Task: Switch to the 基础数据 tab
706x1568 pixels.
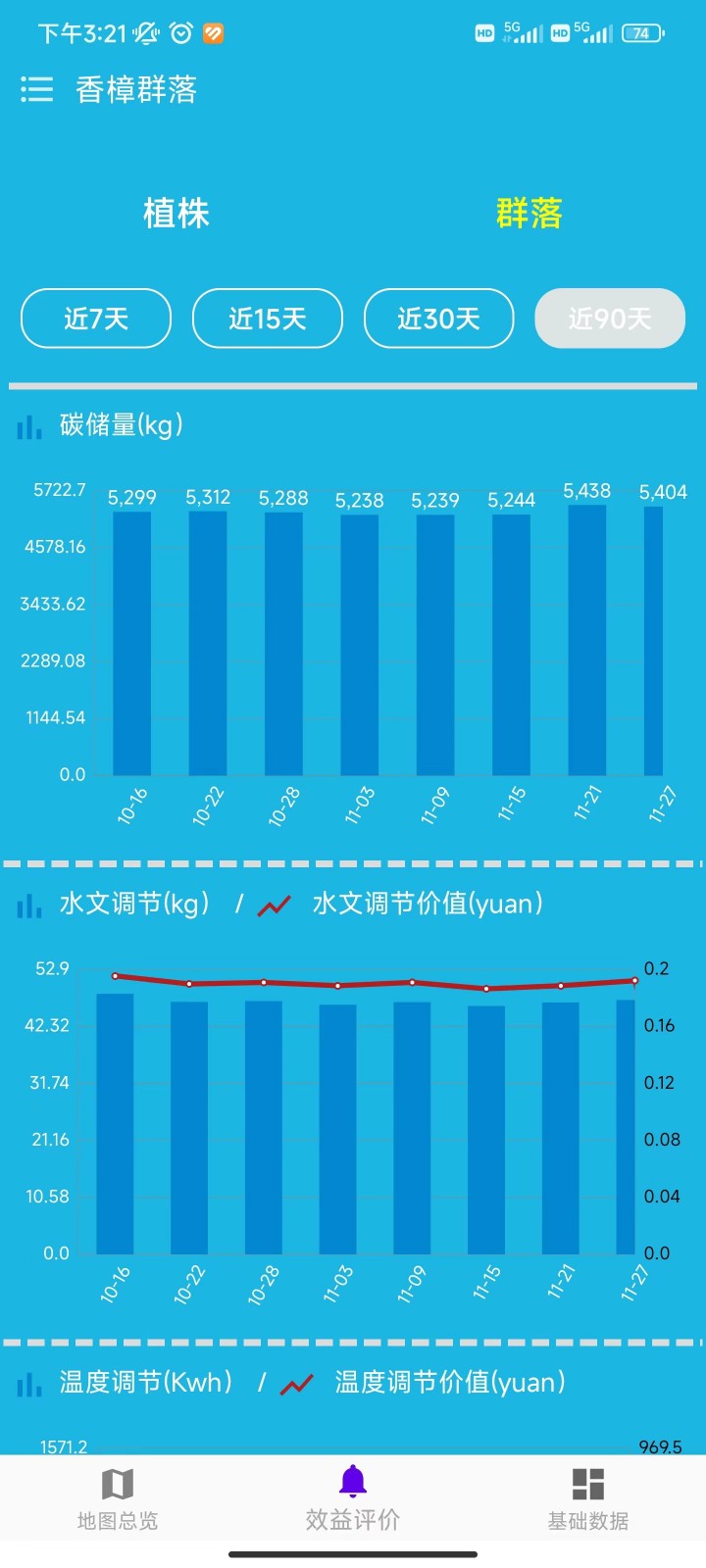Action: coord(587,1497)
